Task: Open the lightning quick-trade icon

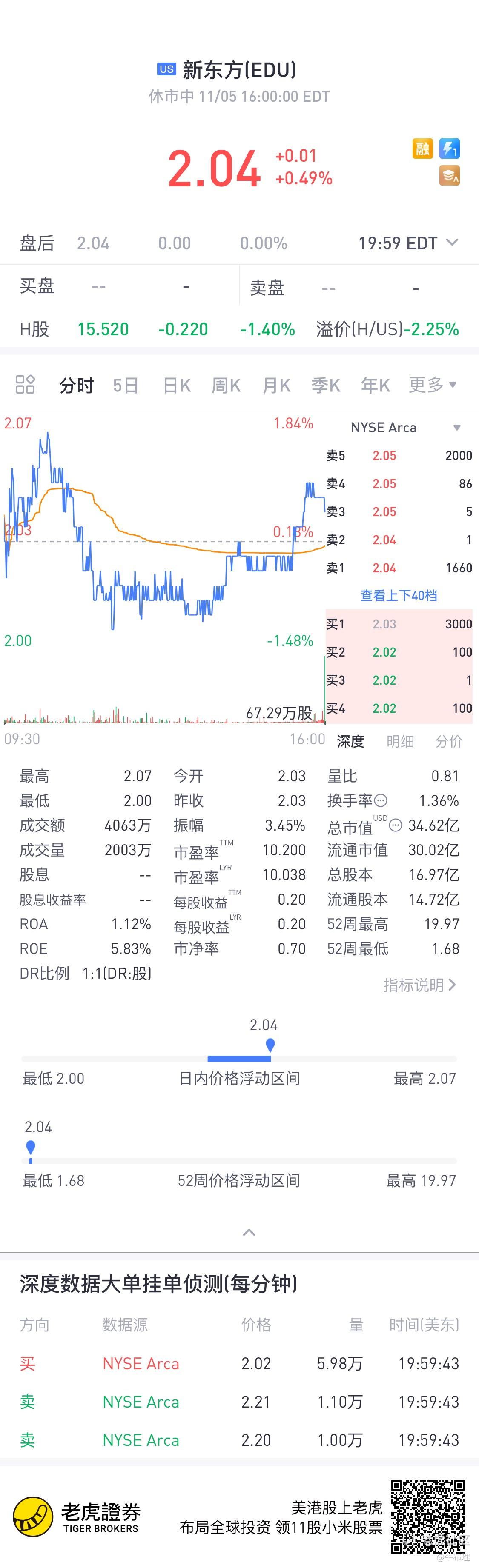Action: point(450,149)
